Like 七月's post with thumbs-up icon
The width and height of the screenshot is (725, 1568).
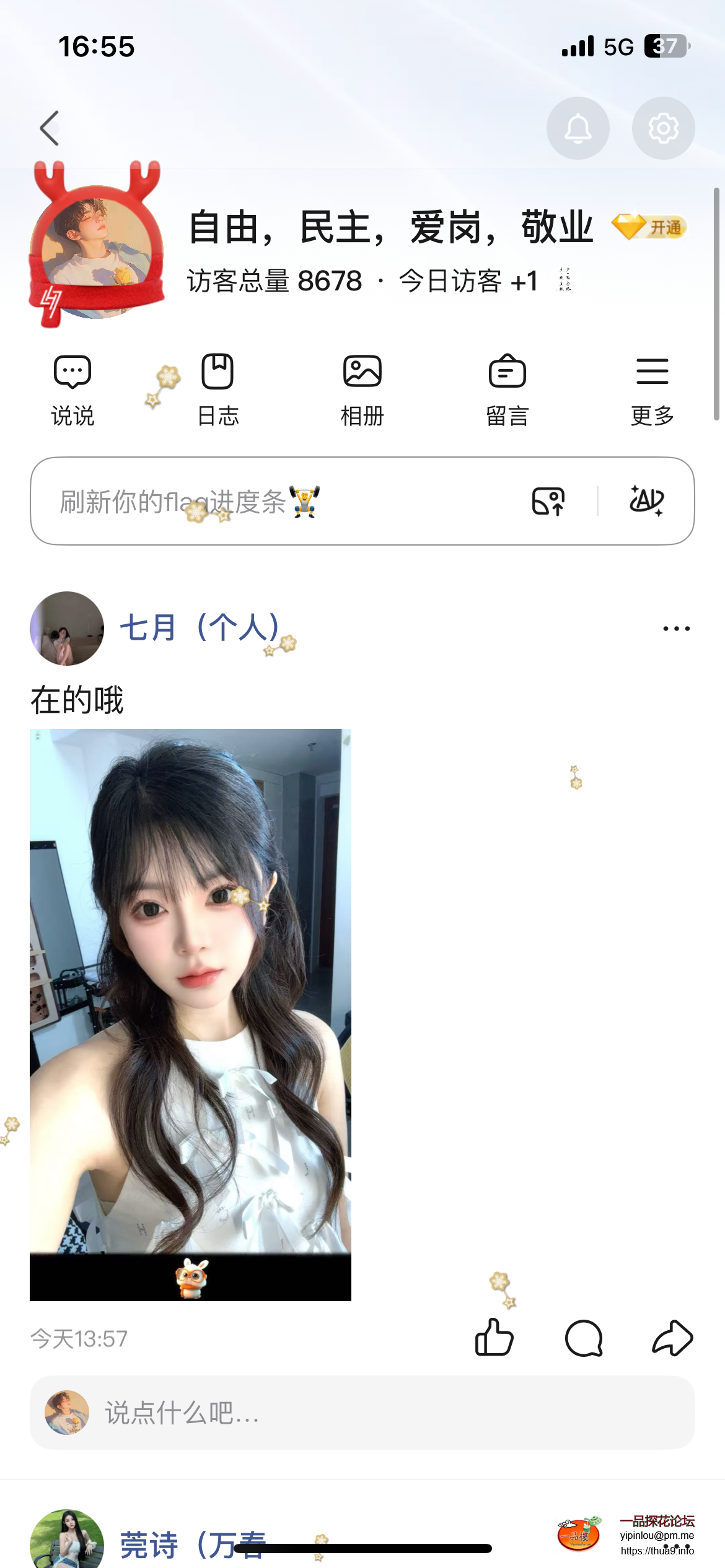(x=493, y=1336)
